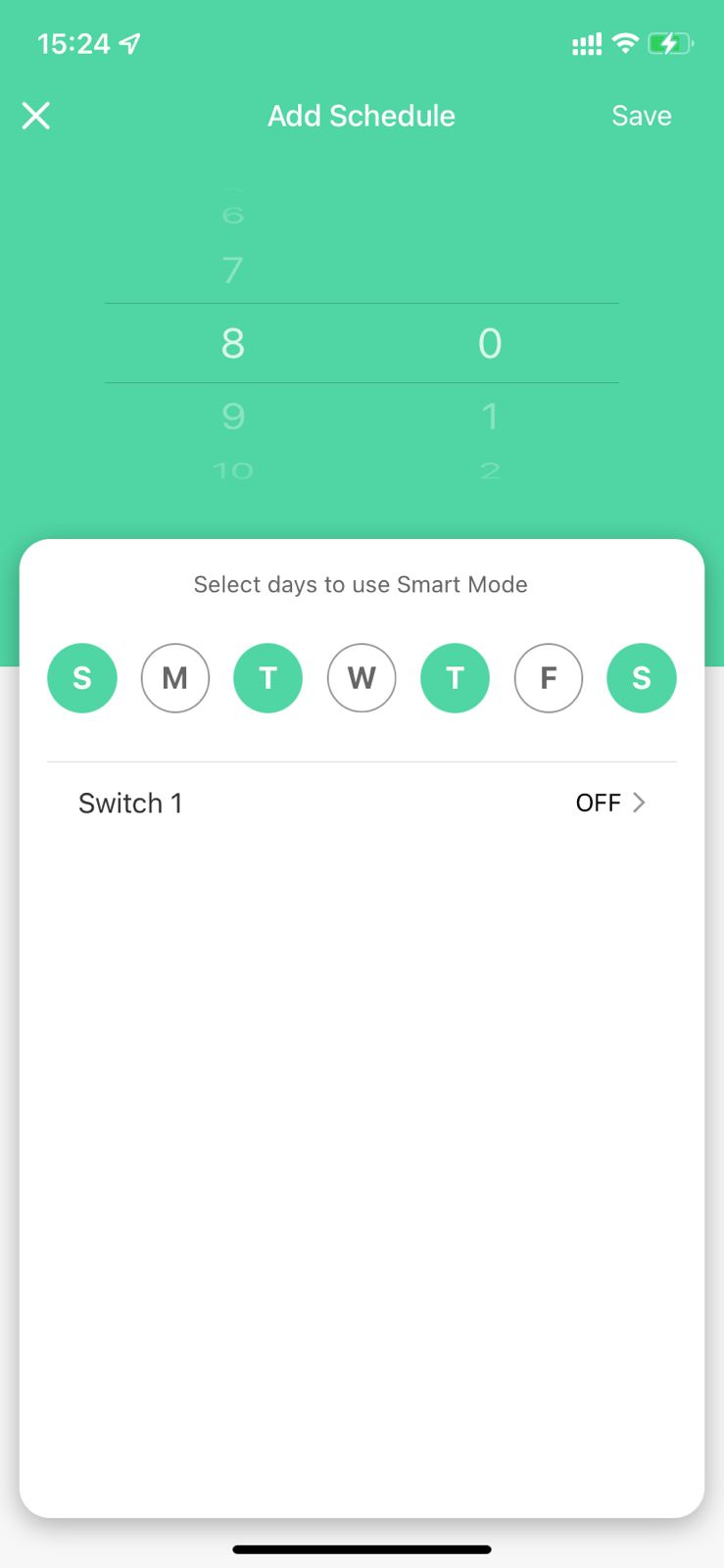Deselect Thursday in the day selector
The height and width of the screenshot is (1568, 724).
(455, 677)
